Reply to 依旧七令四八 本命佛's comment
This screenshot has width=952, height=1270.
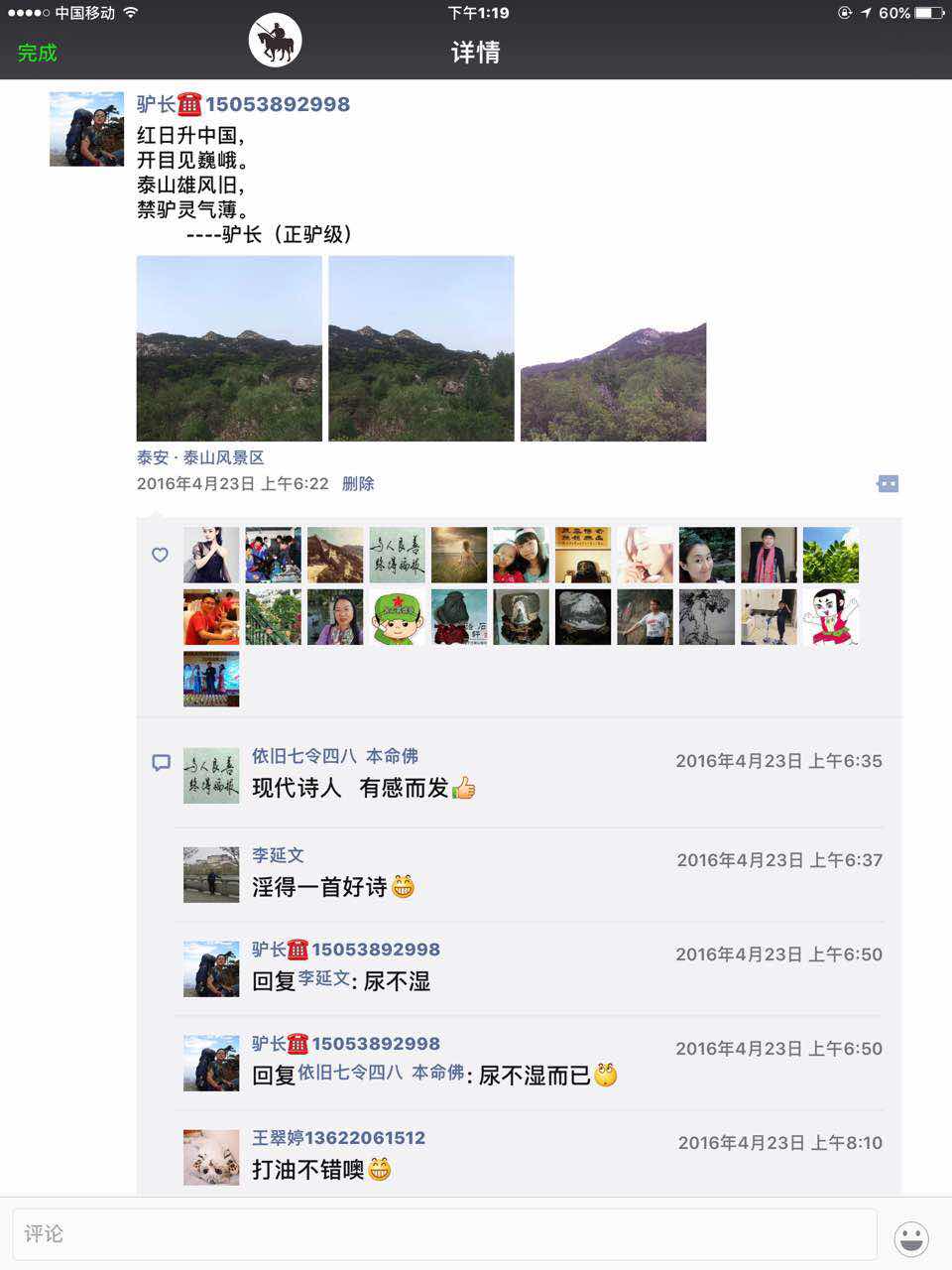363,788
